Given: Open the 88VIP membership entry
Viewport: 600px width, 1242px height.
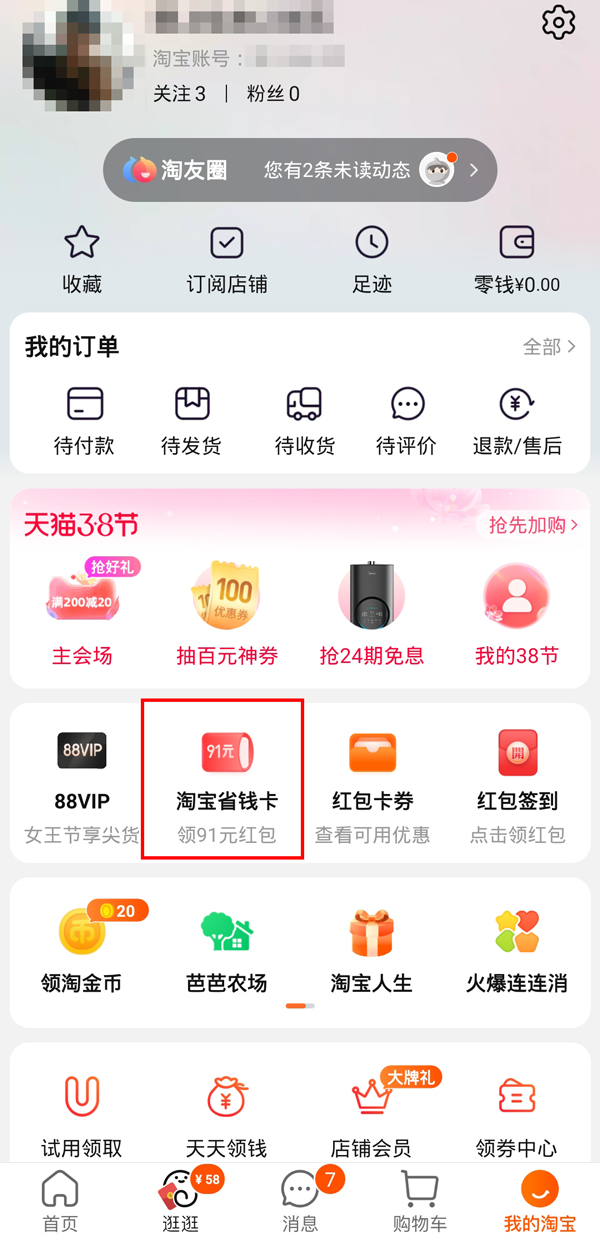Looking at the screenshot, I should pyautogui.click(x=82, y=785).
